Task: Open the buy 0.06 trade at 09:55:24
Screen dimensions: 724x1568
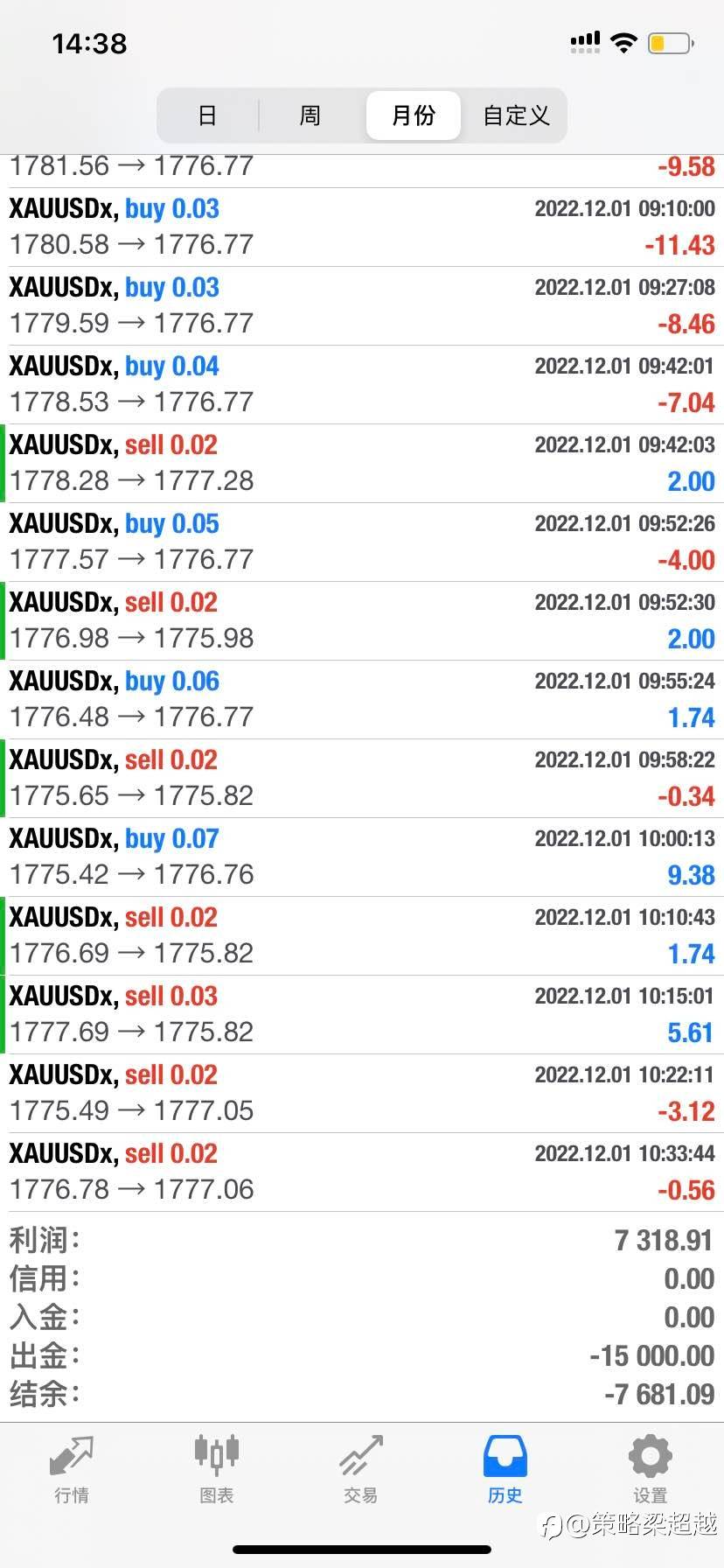Action: pos(362,700)
